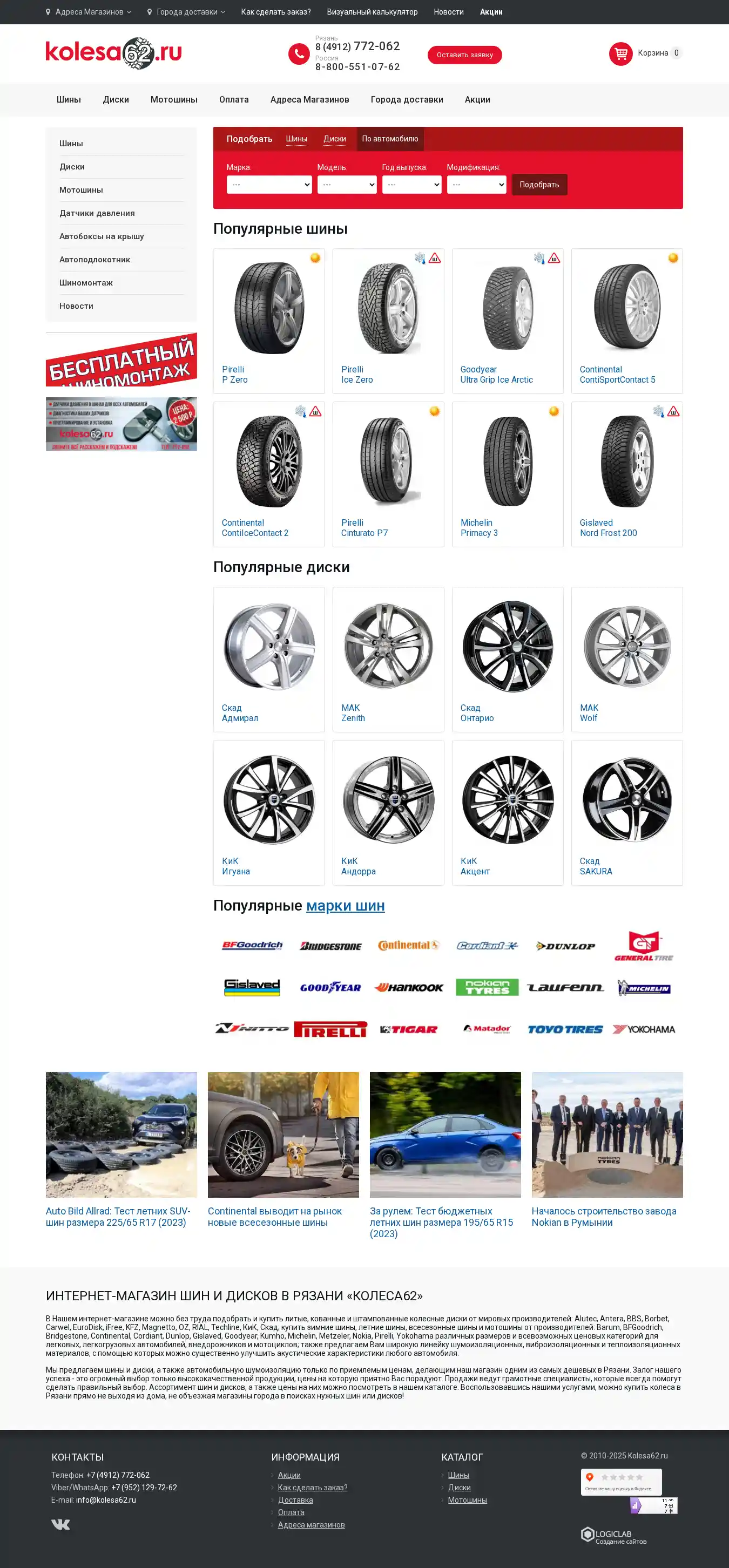Open the Pirelli Ice Zero tyre card
Viewport: 729px width, 1568px height.
(388, 320)
